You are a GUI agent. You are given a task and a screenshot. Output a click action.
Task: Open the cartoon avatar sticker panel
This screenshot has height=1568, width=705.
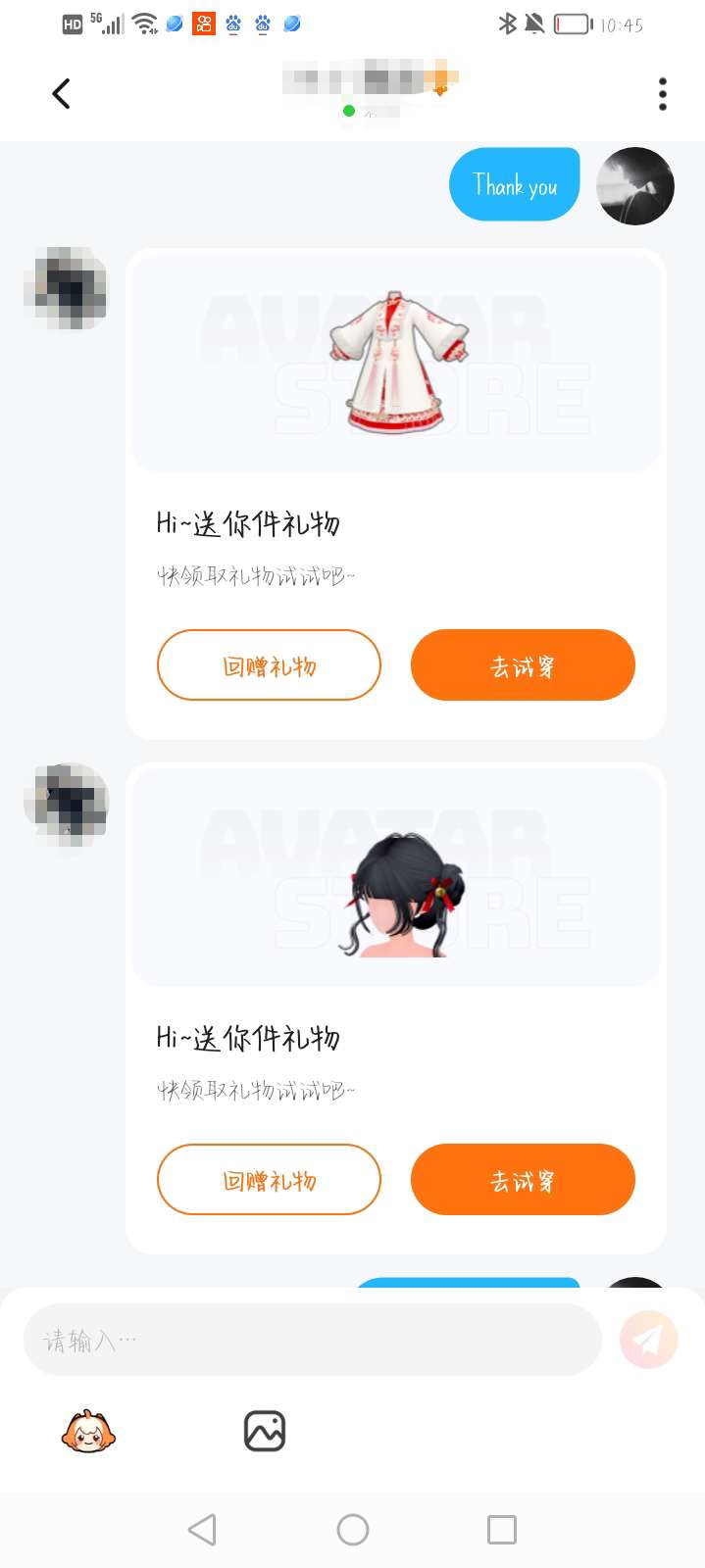point(88,1432)
